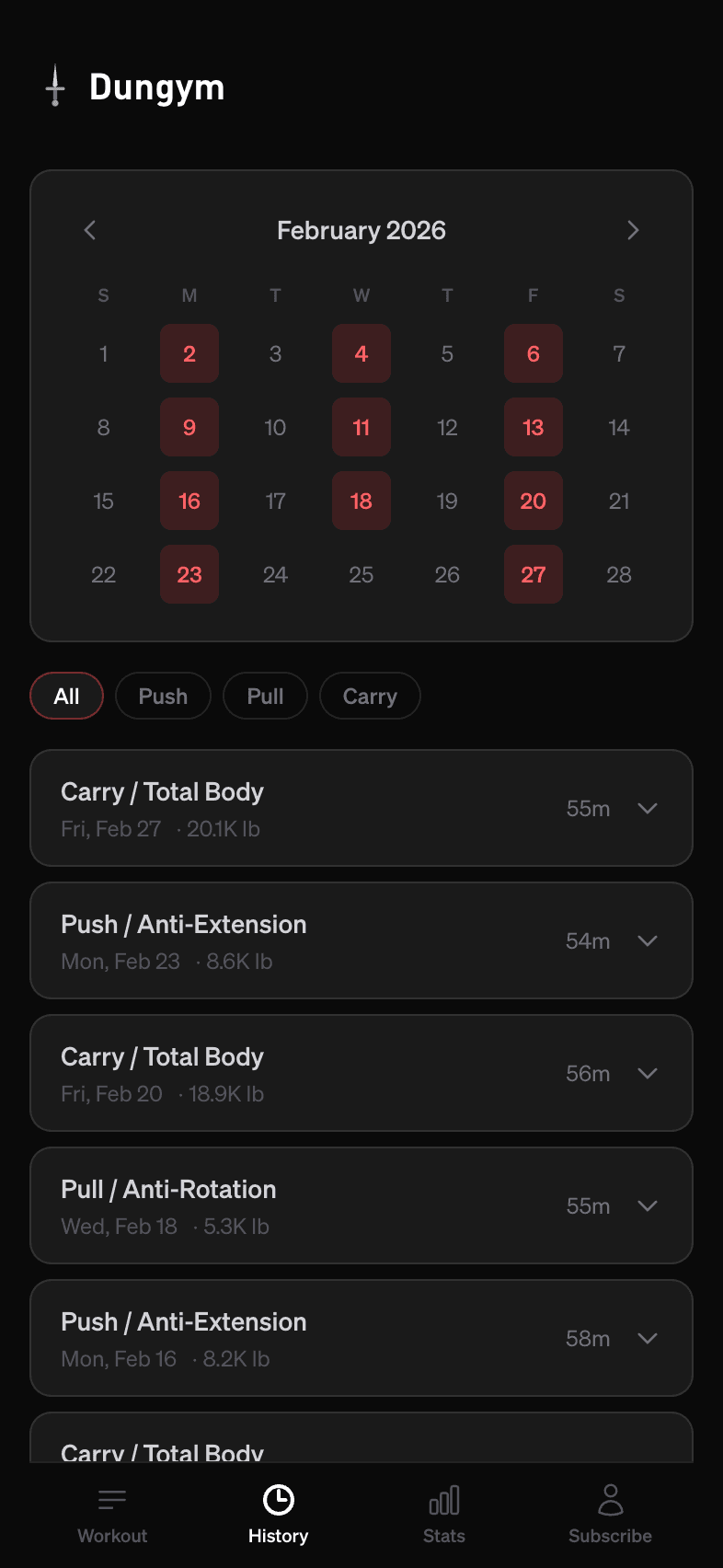Filter history by Push workouts
The height and width of the screenshot is (1568, 723).
click(163, 696)
